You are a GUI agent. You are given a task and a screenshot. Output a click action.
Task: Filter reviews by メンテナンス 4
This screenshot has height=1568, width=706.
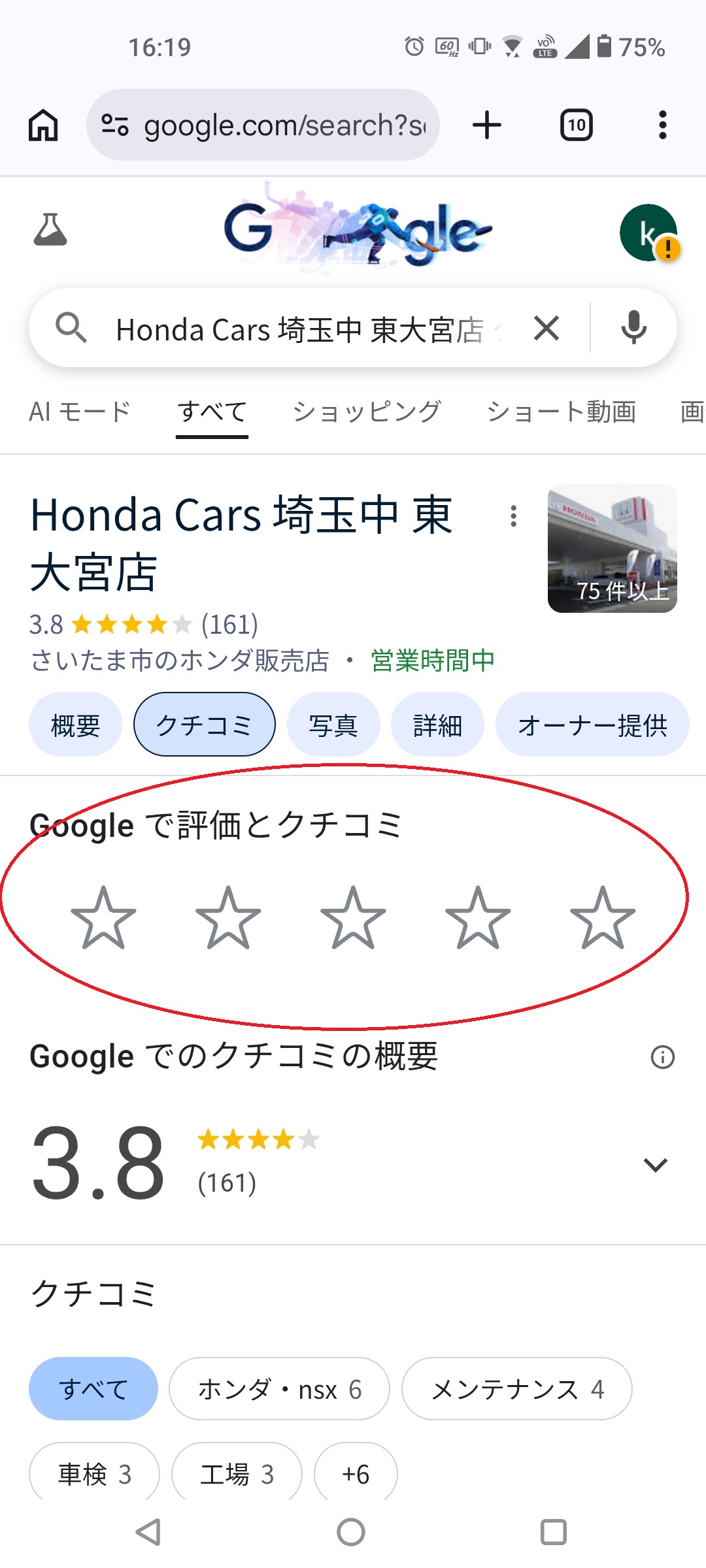[x=516, y=1389]
